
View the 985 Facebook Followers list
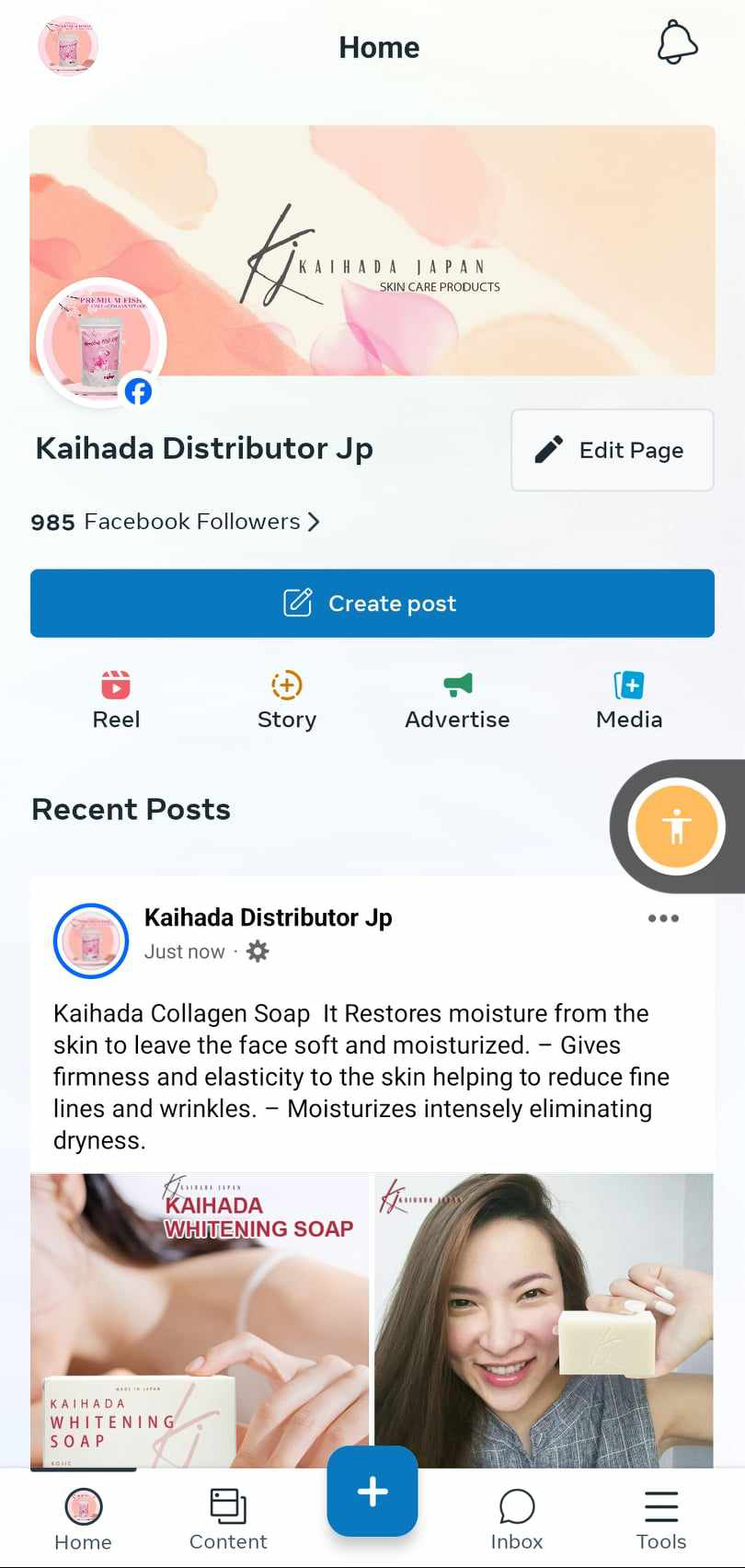(175, 522)
